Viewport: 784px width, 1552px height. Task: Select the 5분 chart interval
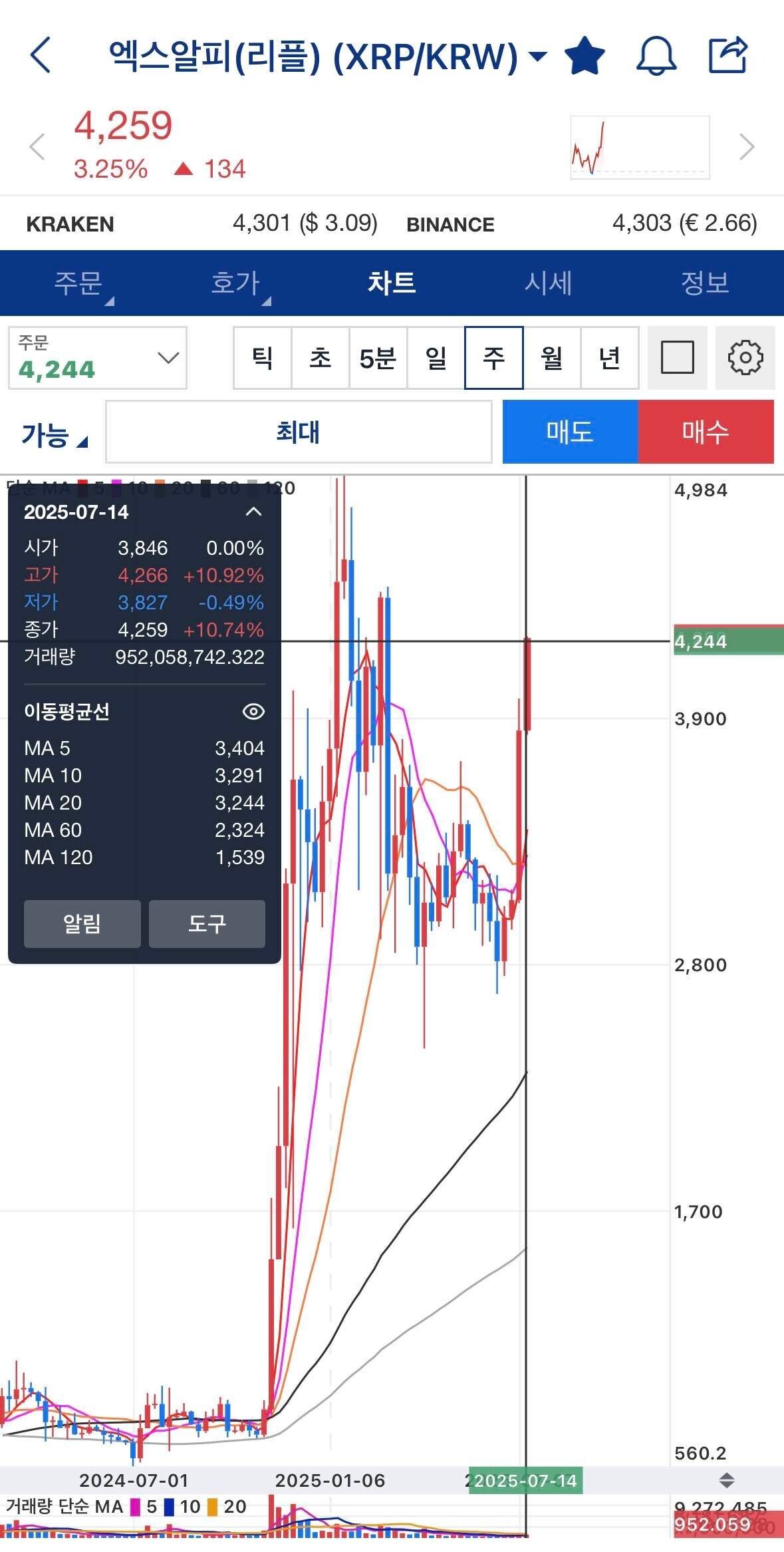coord(378,358)
